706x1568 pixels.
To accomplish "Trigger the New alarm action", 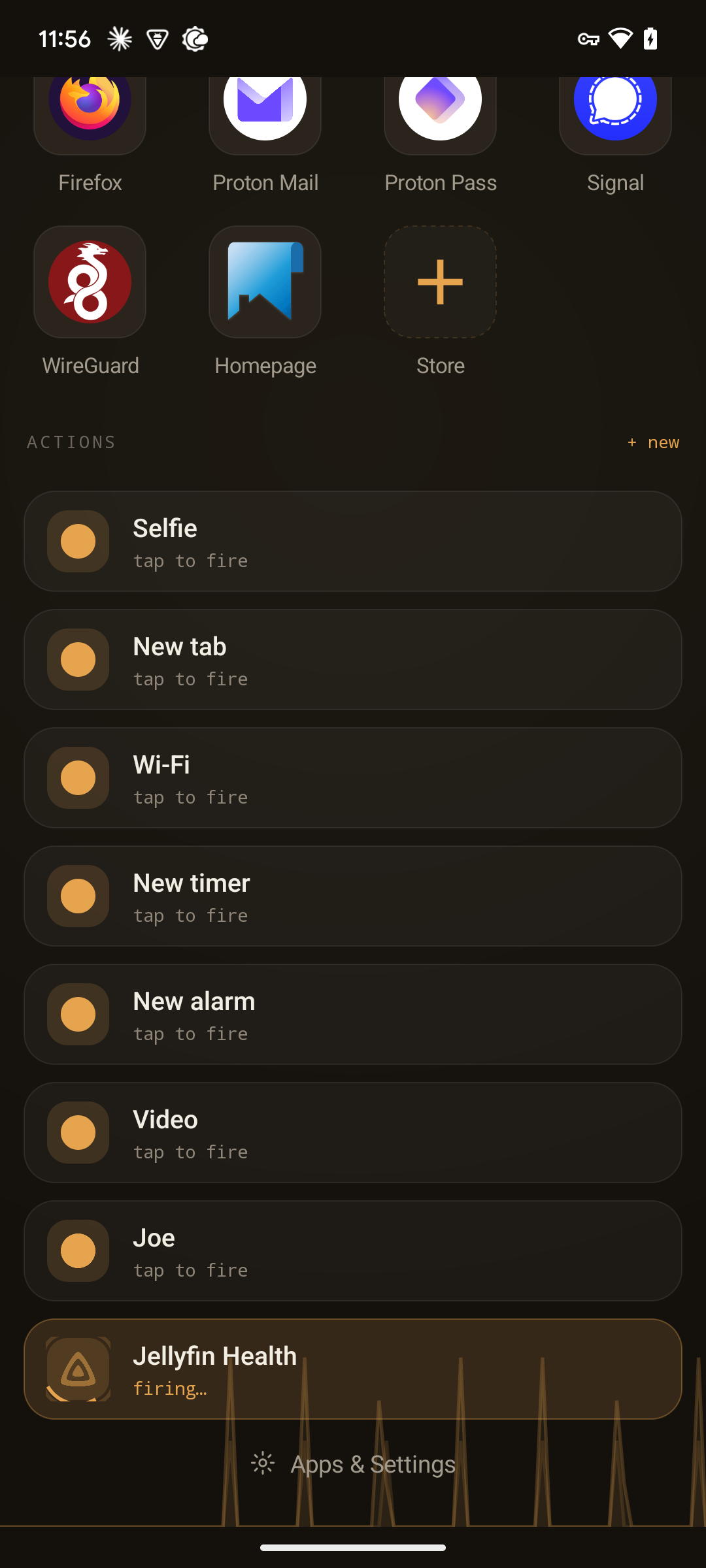I will [353, 1015].
